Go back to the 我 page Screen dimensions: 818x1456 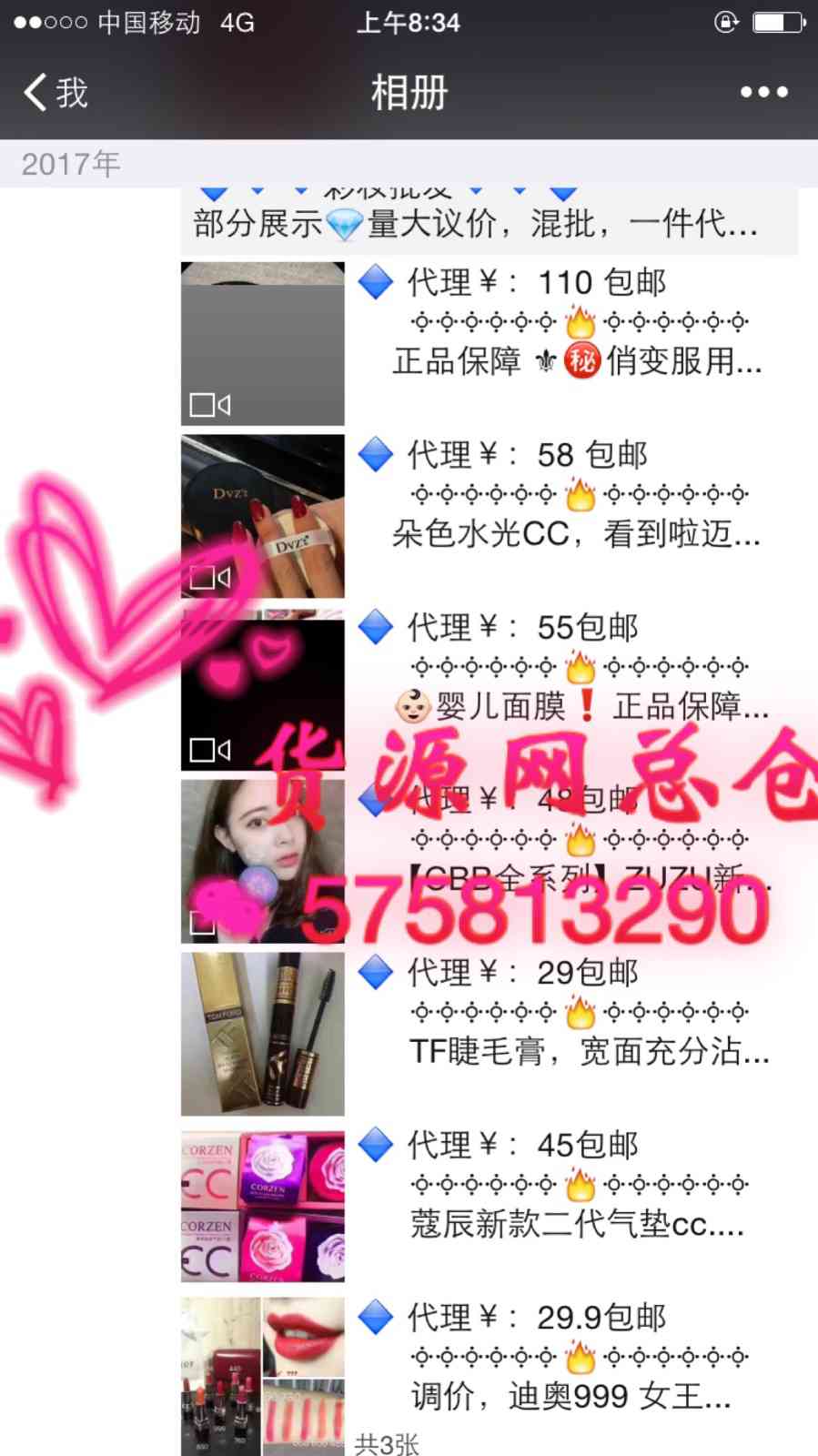(x=55, y=92)
